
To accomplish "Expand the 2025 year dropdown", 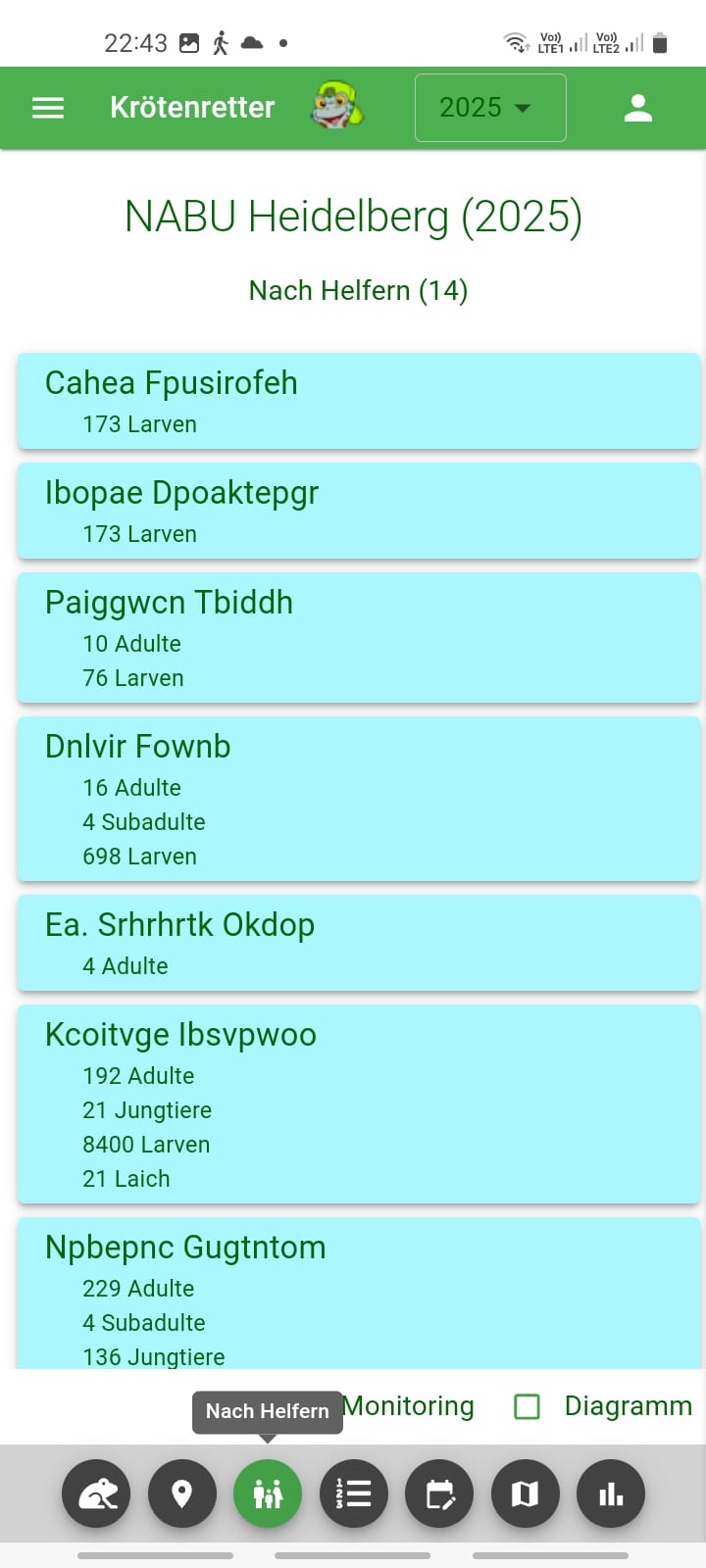I will coord(489,108).
